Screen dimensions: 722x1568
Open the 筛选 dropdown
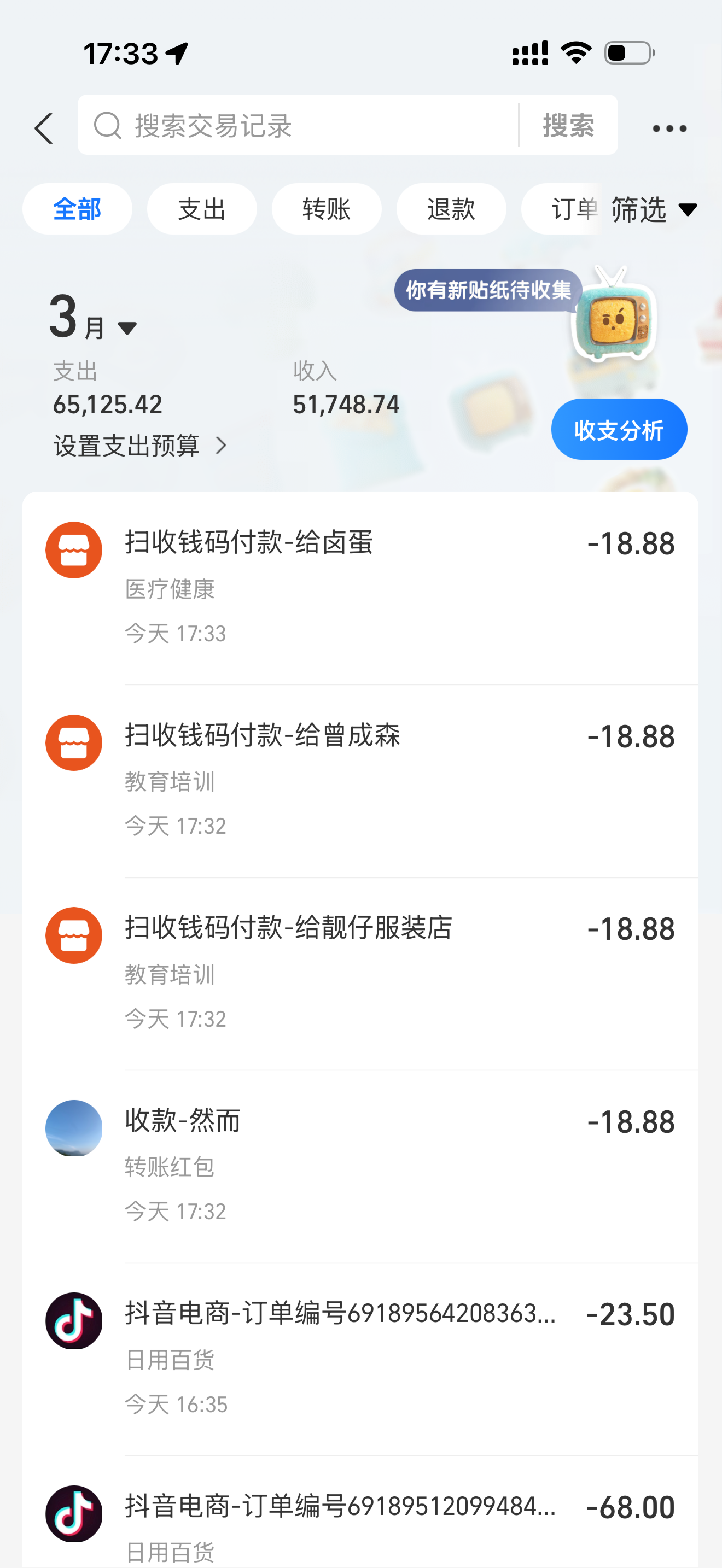click(653, 209)
